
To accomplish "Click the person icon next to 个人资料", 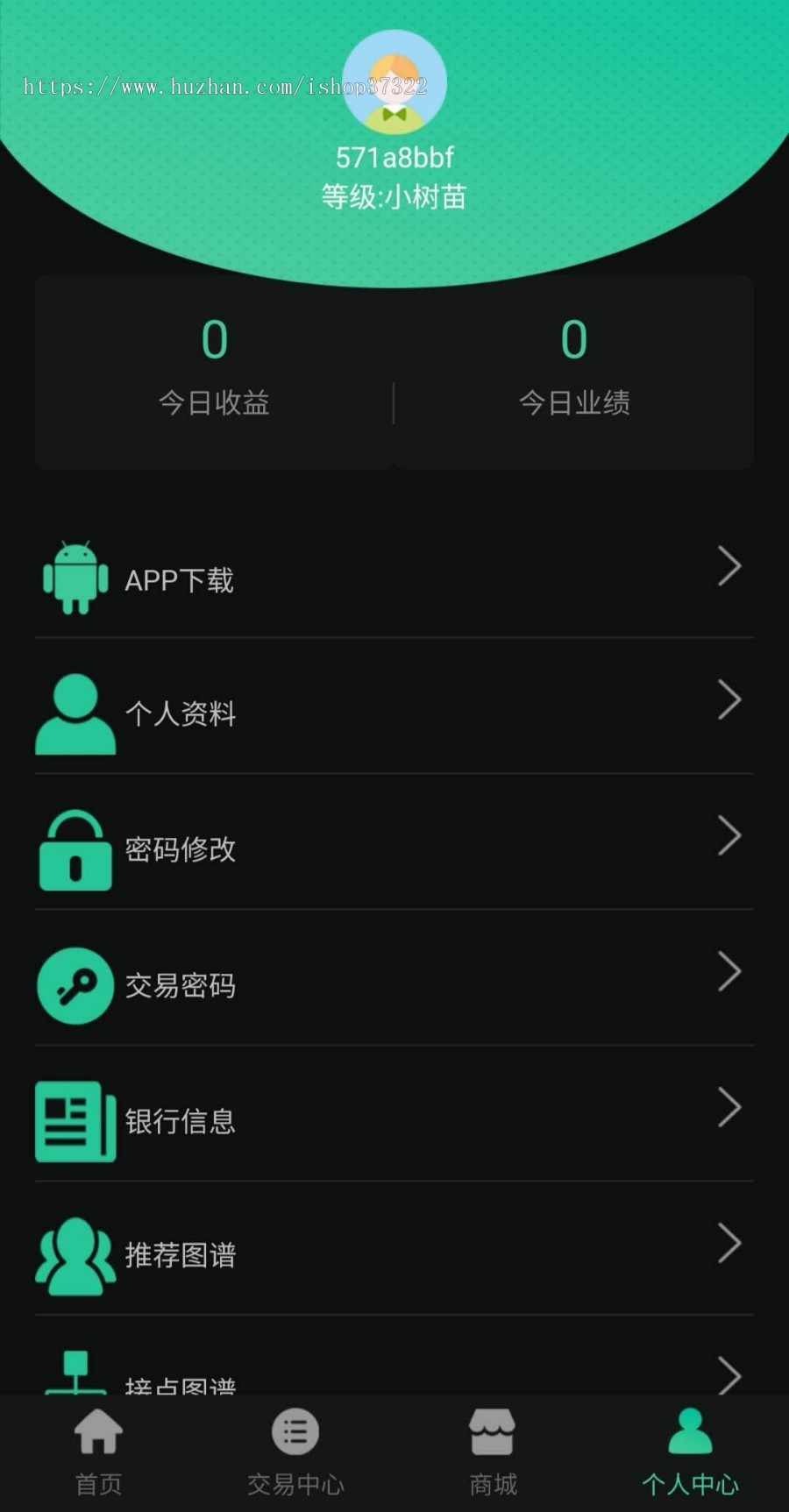I will (x=75, y=714).
